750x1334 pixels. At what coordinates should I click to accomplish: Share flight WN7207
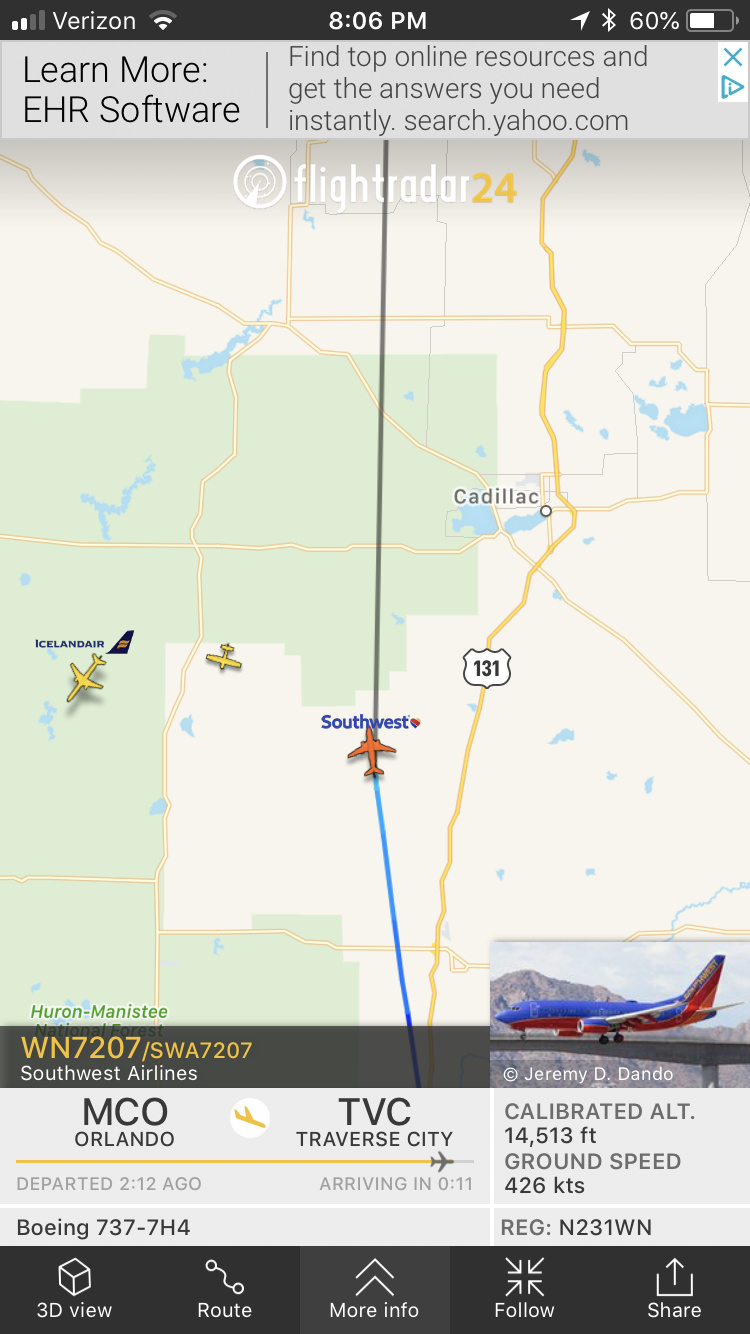click(674, 1289)
